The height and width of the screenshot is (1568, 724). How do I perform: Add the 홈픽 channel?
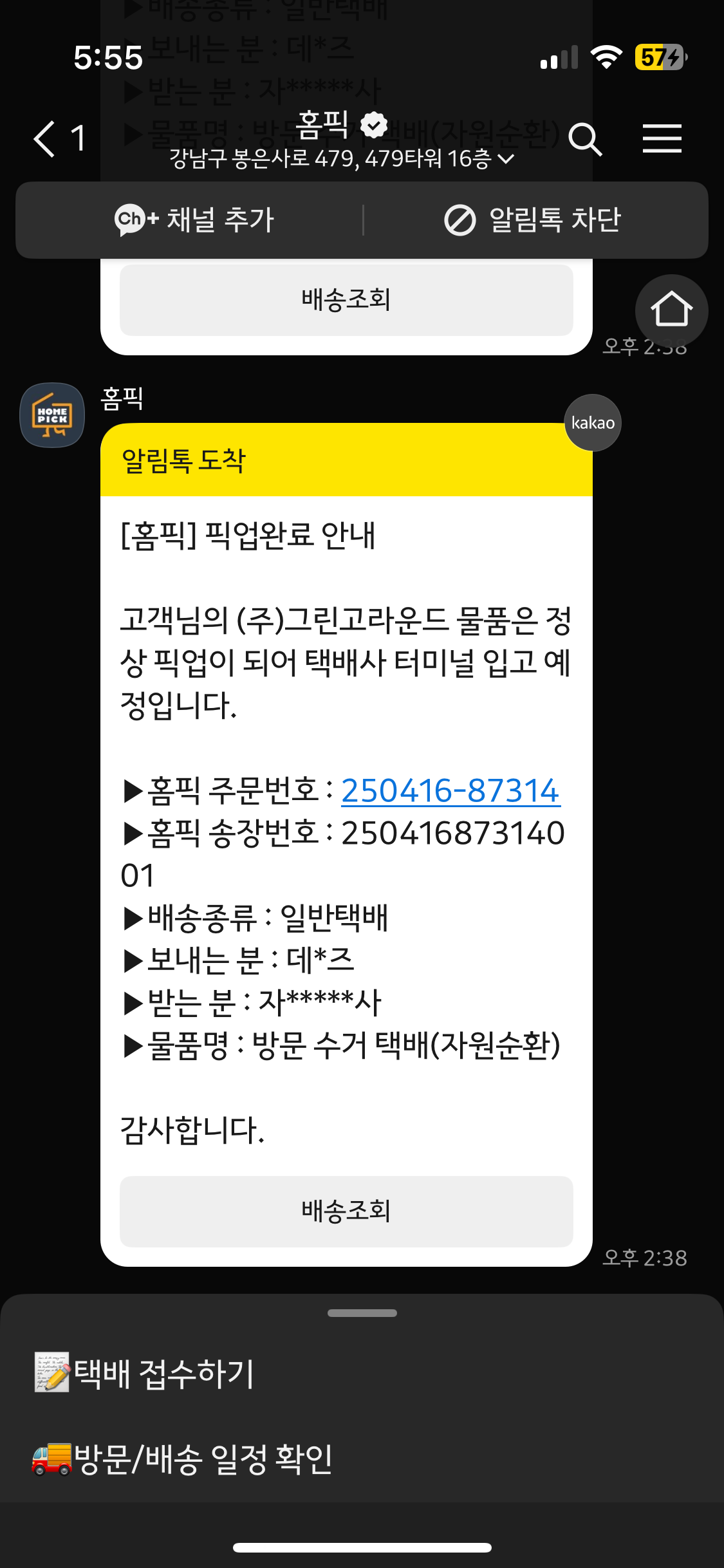[194, 220]
